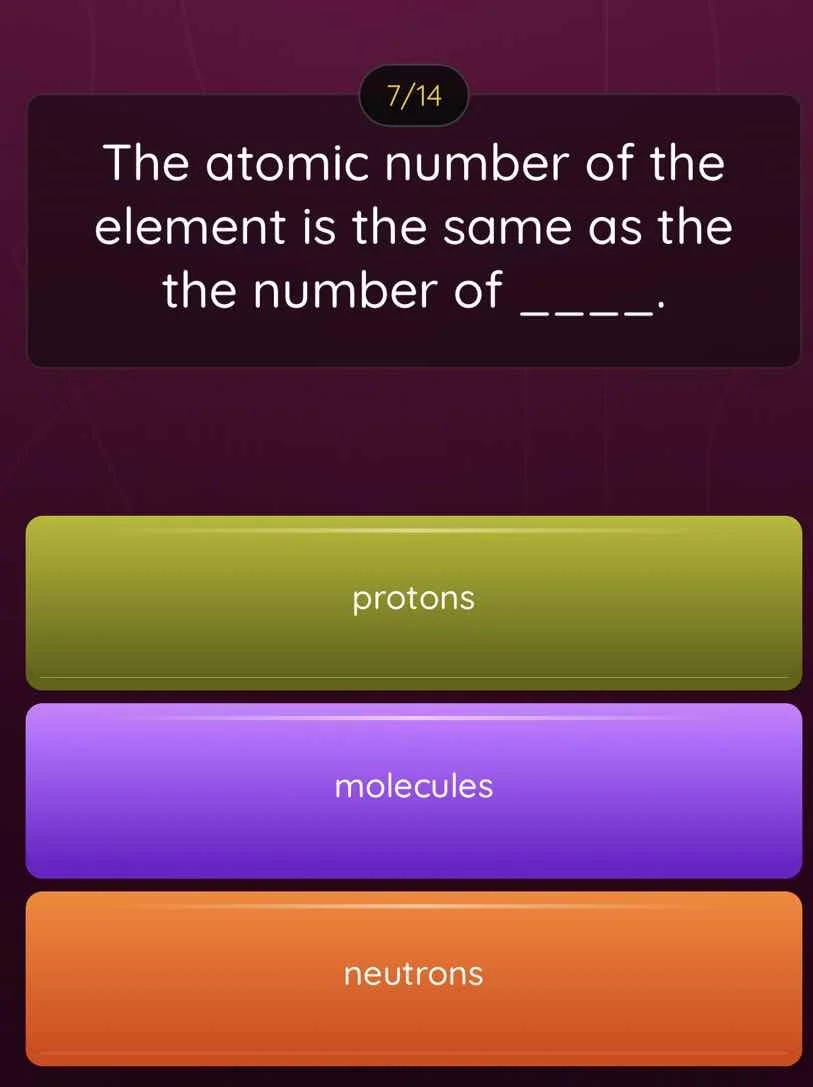
Task: Answer the atomic number question with protons
Action: coord(411,598)
